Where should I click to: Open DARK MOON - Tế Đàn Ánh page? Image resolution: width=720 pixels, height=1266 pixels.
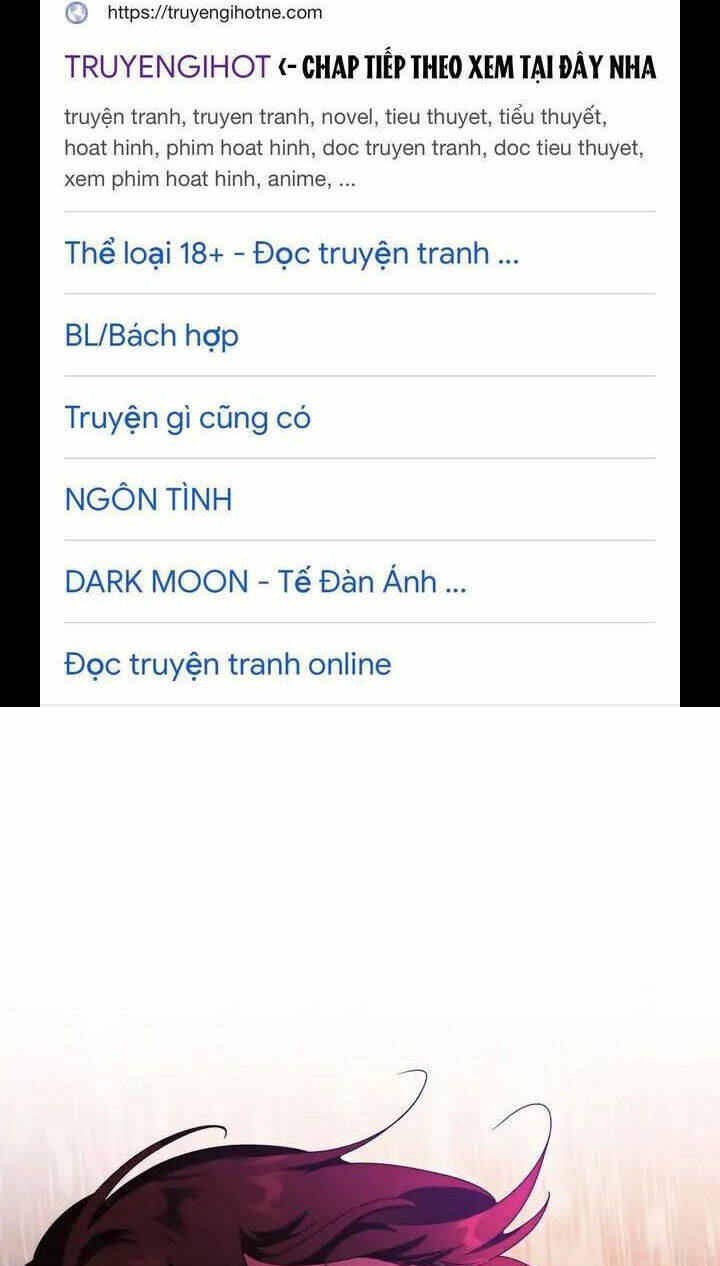(267, 581)
